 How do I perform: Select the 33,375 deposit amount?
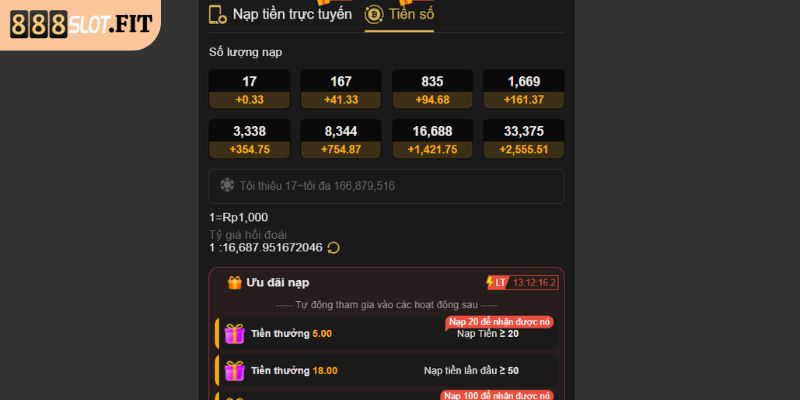(523, 139)
